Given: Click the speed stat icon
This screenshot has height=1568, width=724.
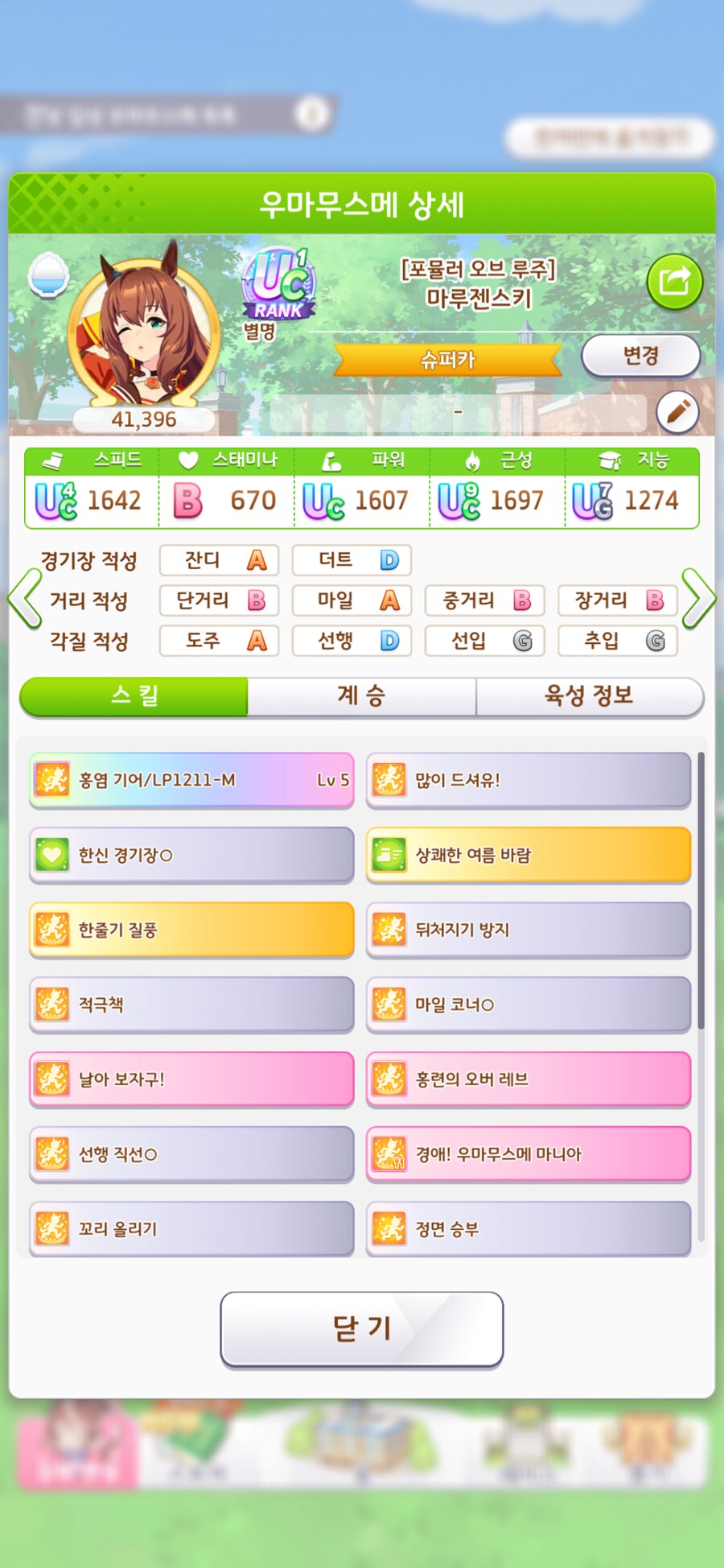Looking at the screenshot, I should [x=52, y=460].
